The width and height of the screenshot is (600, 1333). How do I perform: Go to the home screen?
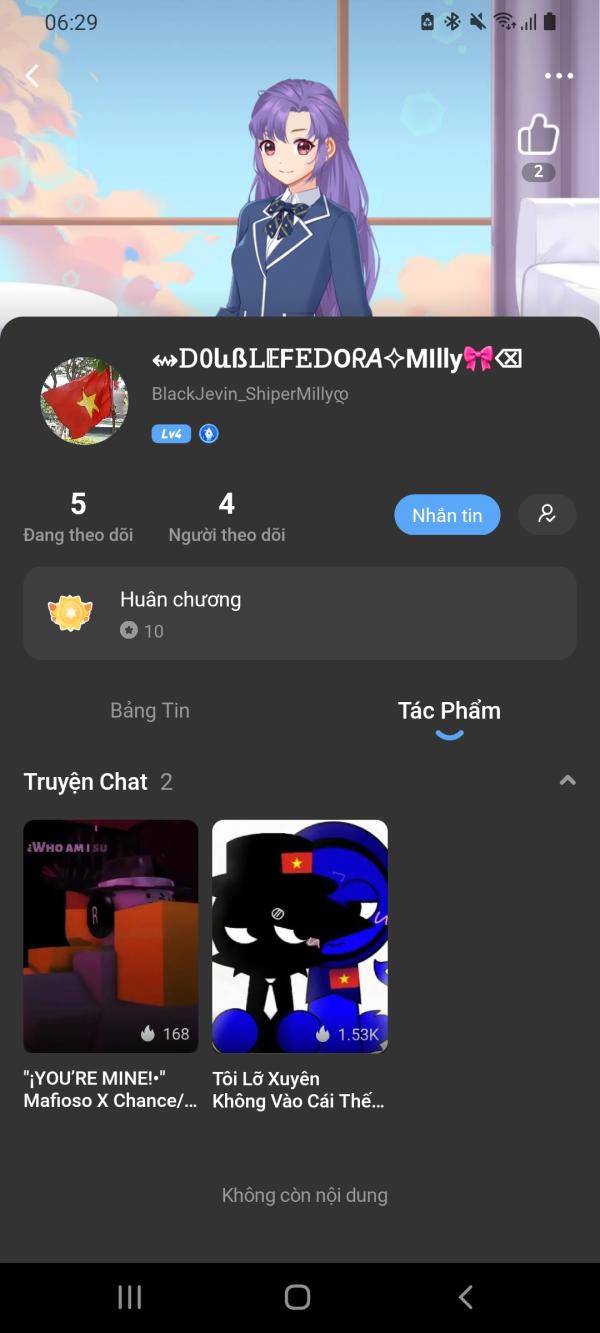(x=298, y=1297)
